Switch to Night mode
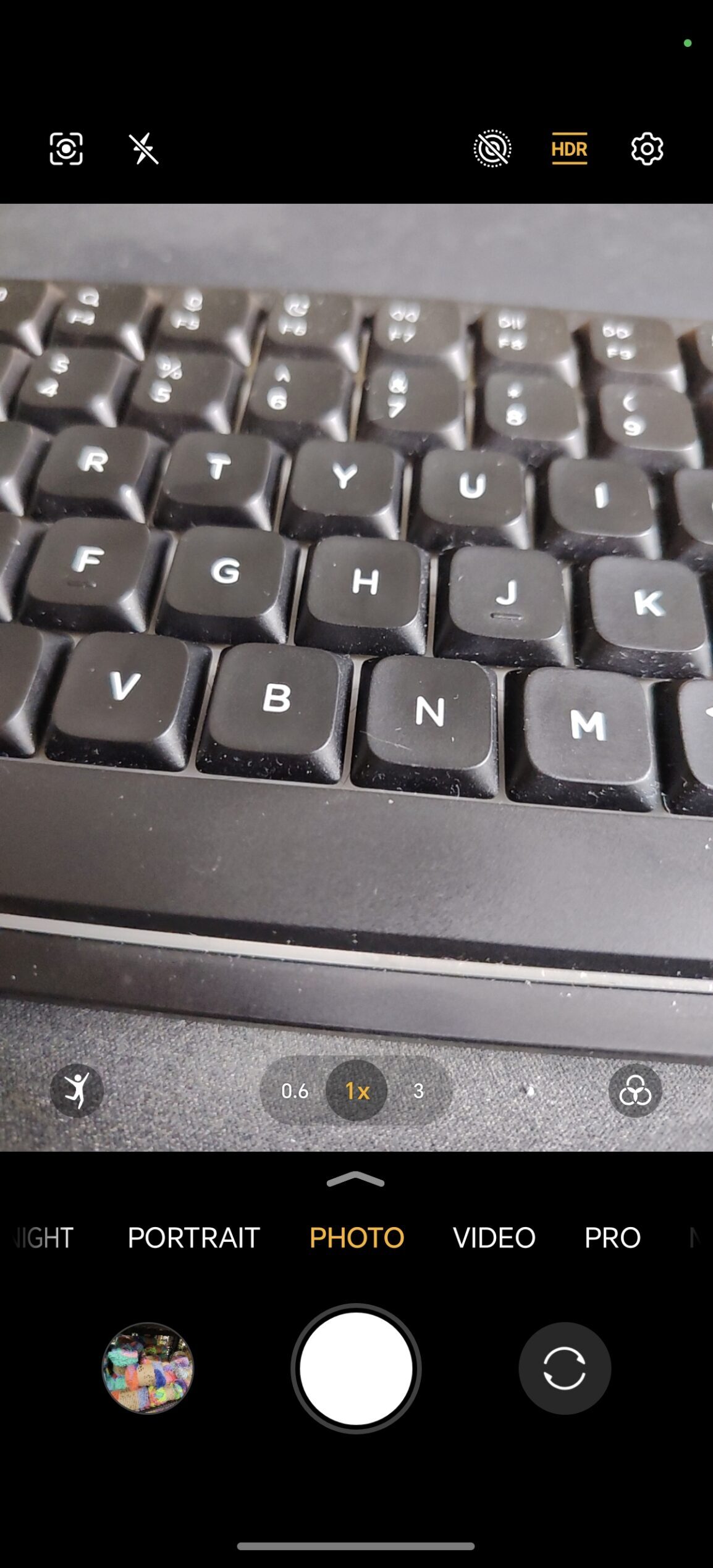 tap(42, 1237)
